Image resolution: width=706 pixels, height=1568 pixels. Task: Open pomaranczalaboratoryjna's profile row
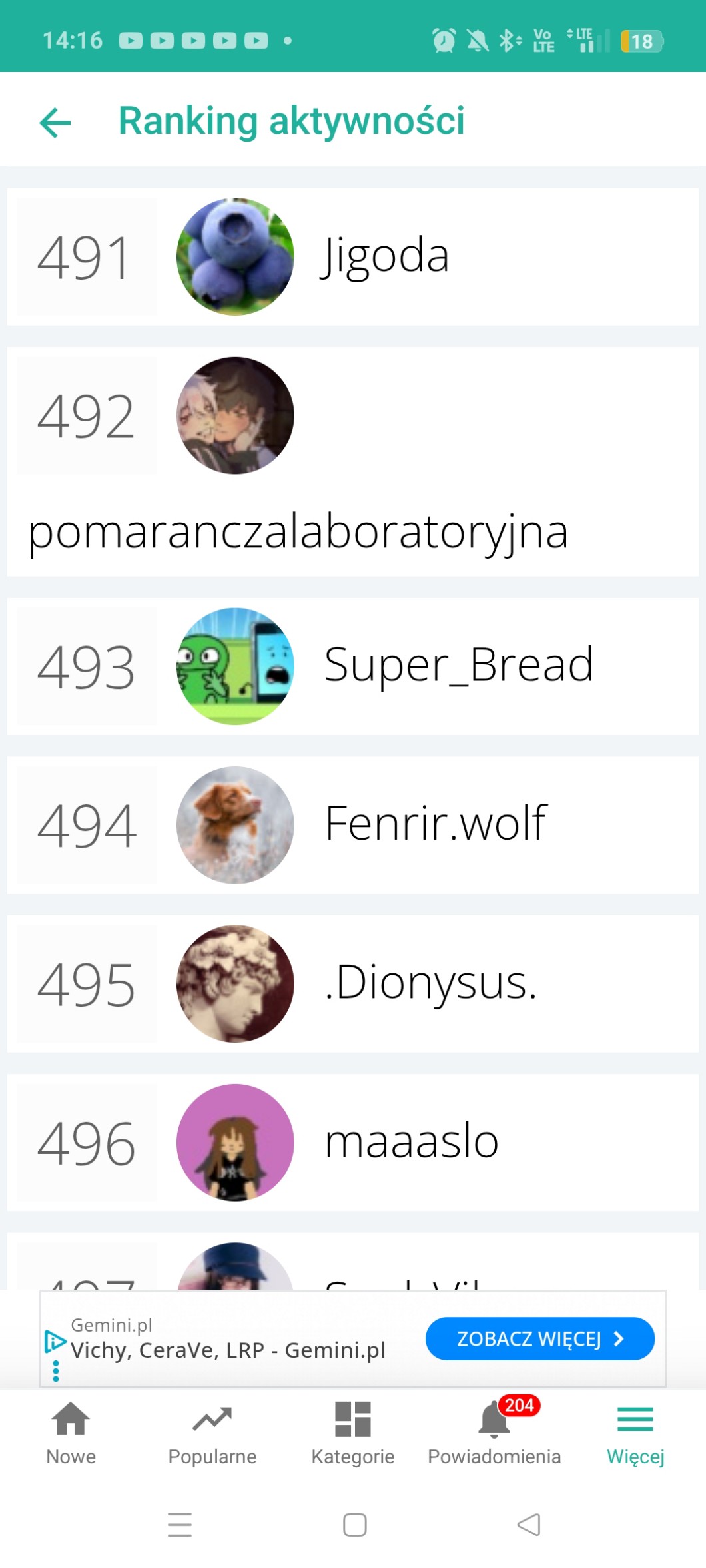(x=352, y=461)
